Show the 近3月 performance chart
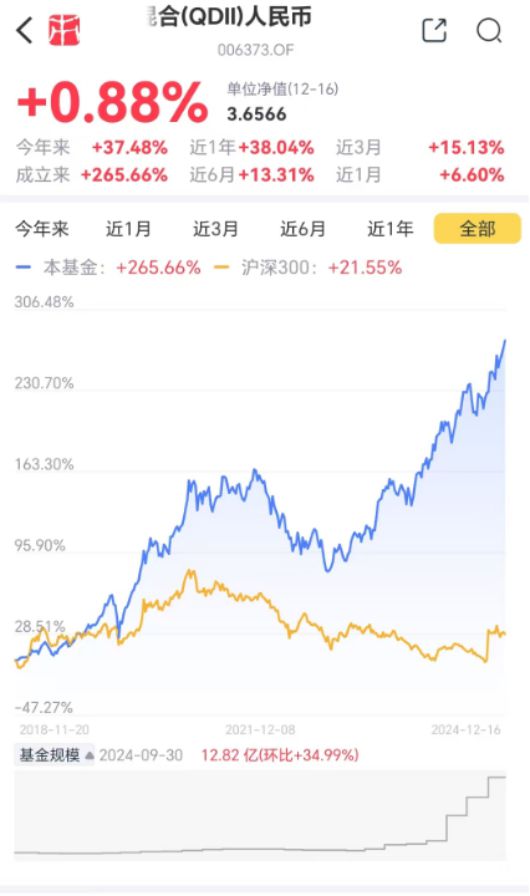Image resolution: width=530 pixels, height=896 pixels. click(216, 229)
